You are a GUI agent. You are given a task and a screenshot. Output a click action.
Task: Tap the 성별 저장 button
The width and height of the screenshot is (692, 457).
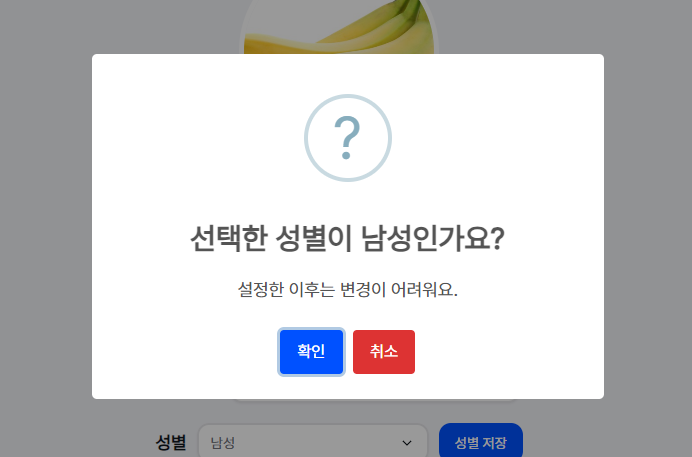coord(480,442)
